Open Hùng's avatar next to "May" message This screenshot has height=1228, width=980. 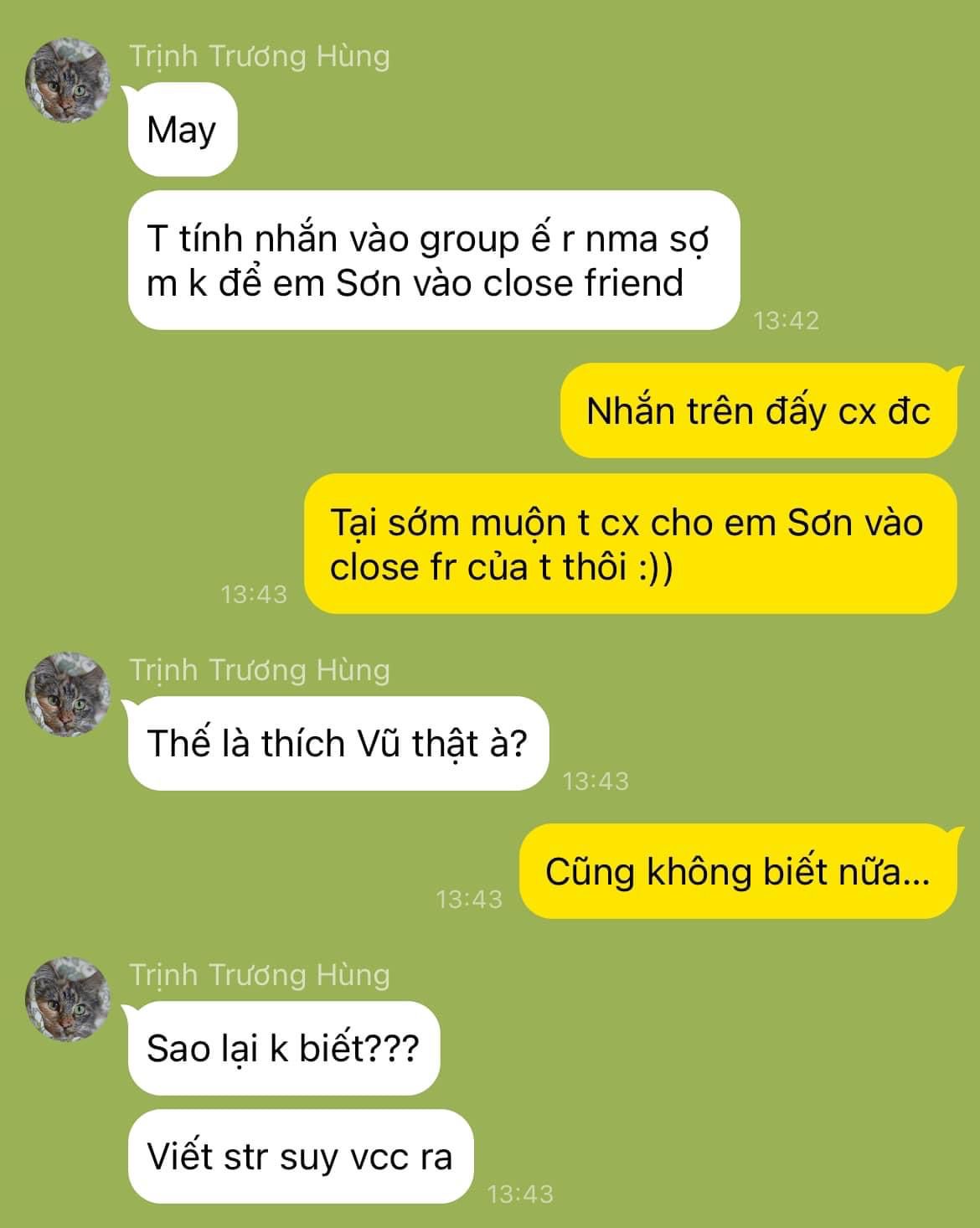(69, 80)
